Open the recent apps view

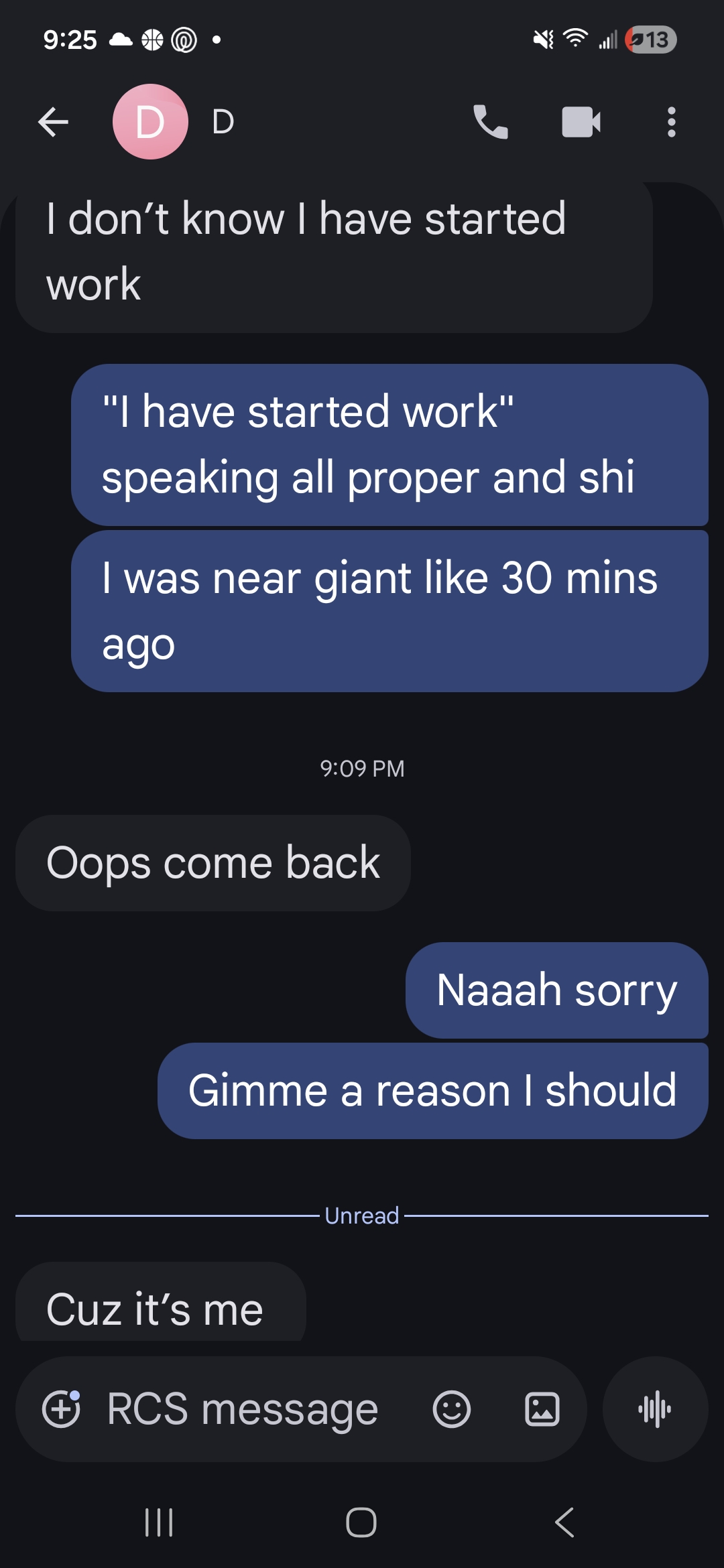click(159, 1522)
